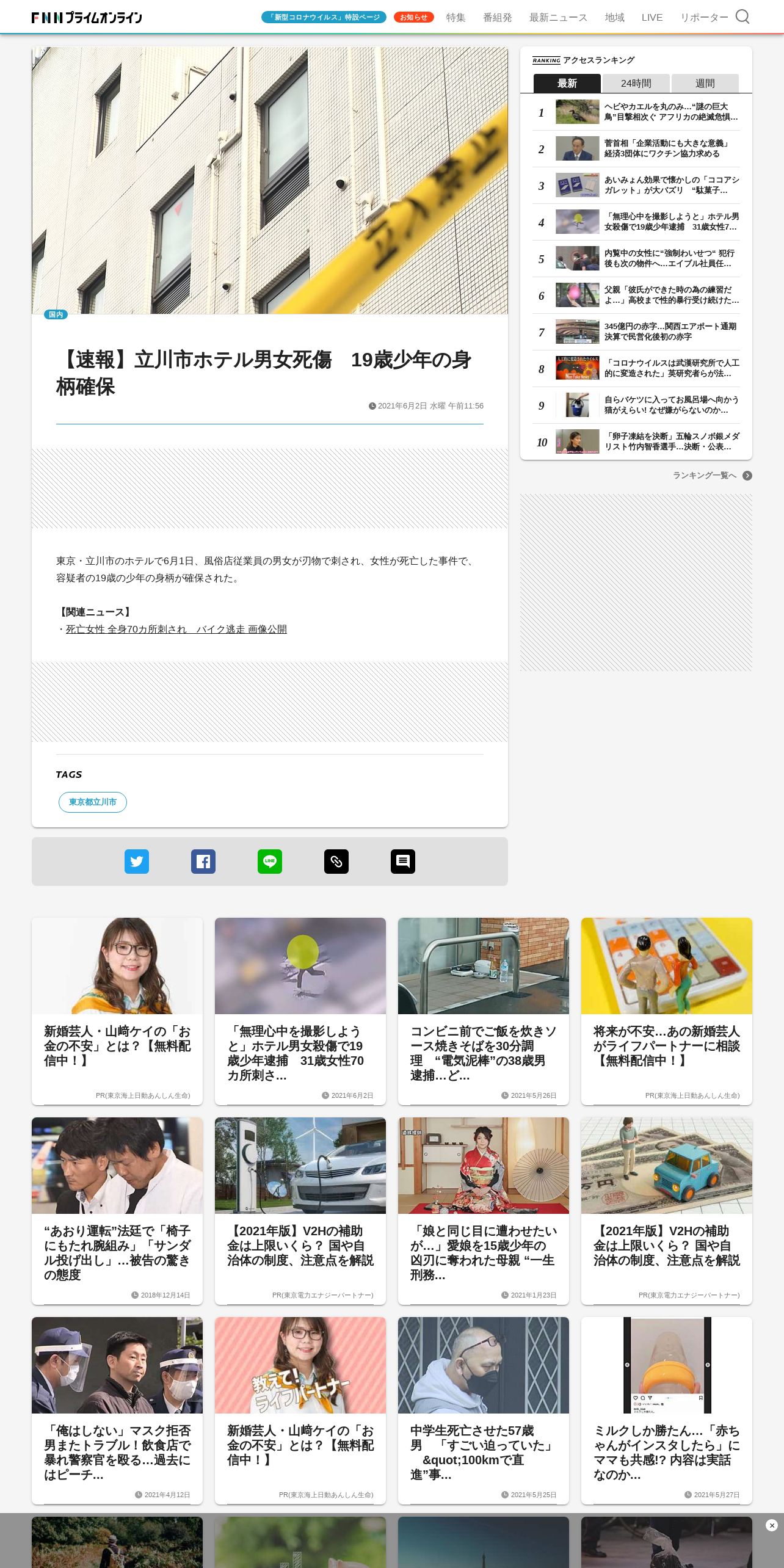Image resolution: width=784 pixels, height=1568 pixels.
Task: Open related link 死亡女性 全身70カ所刺され
Action: pos(176,629)
